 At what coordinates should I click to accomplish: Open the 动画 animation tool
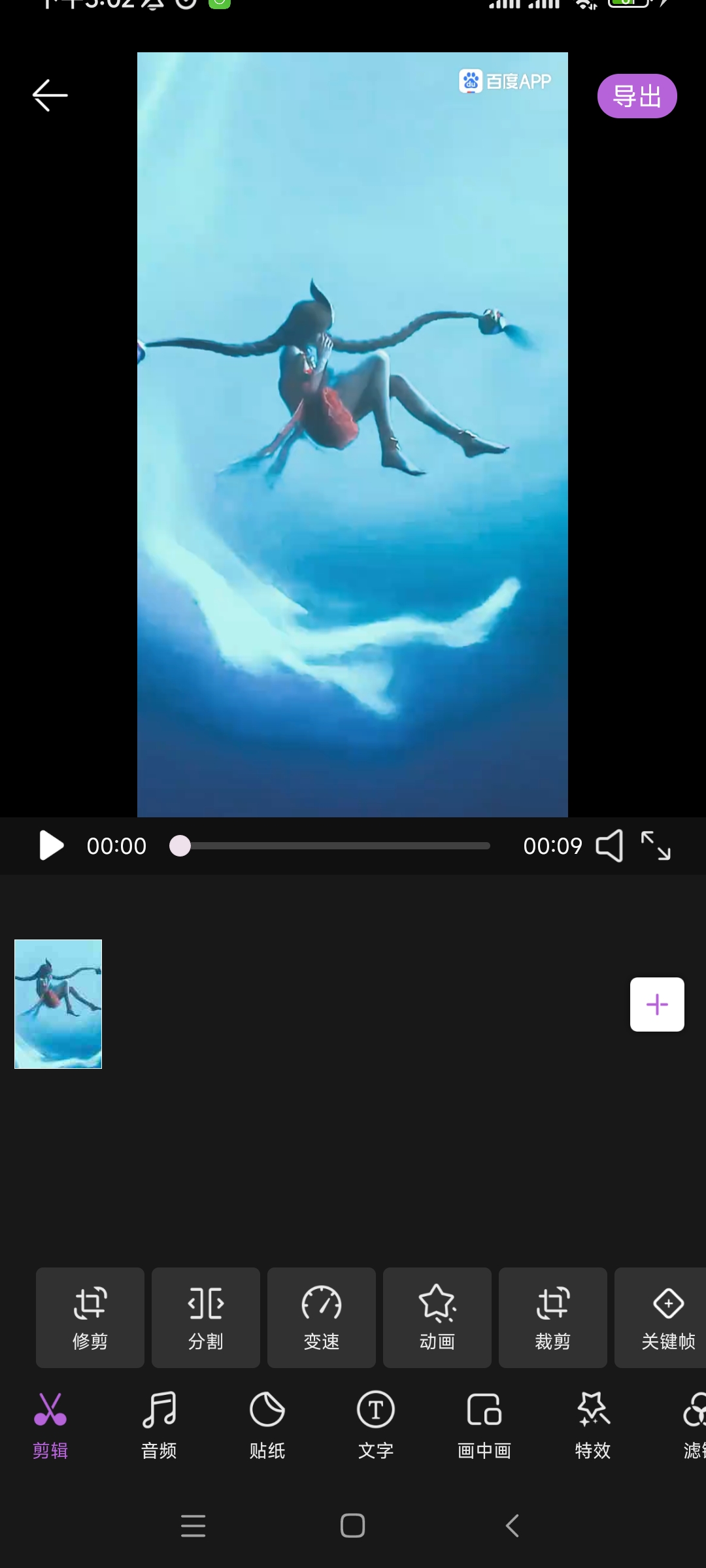click(x=437, y=1317)
